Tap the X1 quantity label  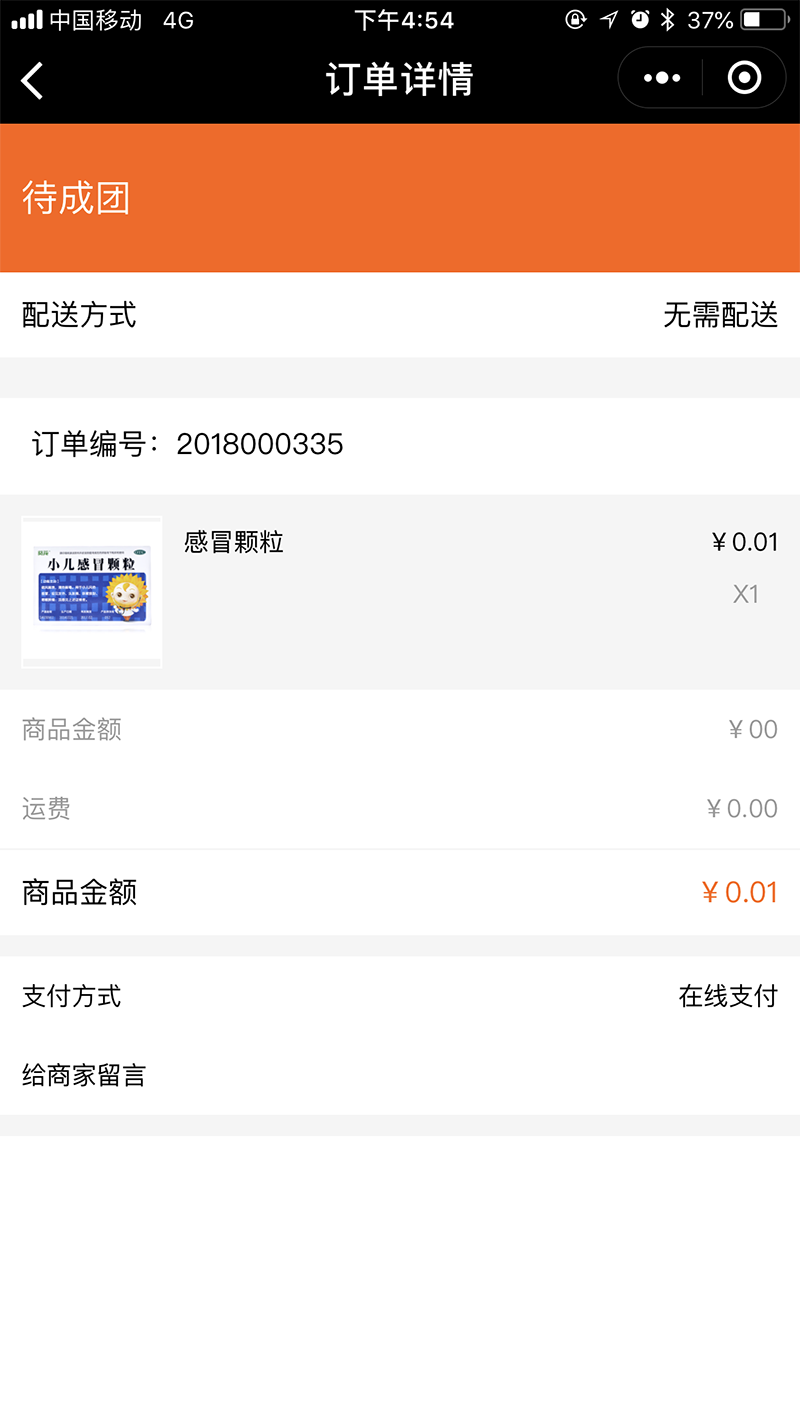pyautogui.click(x=746, y=594)
